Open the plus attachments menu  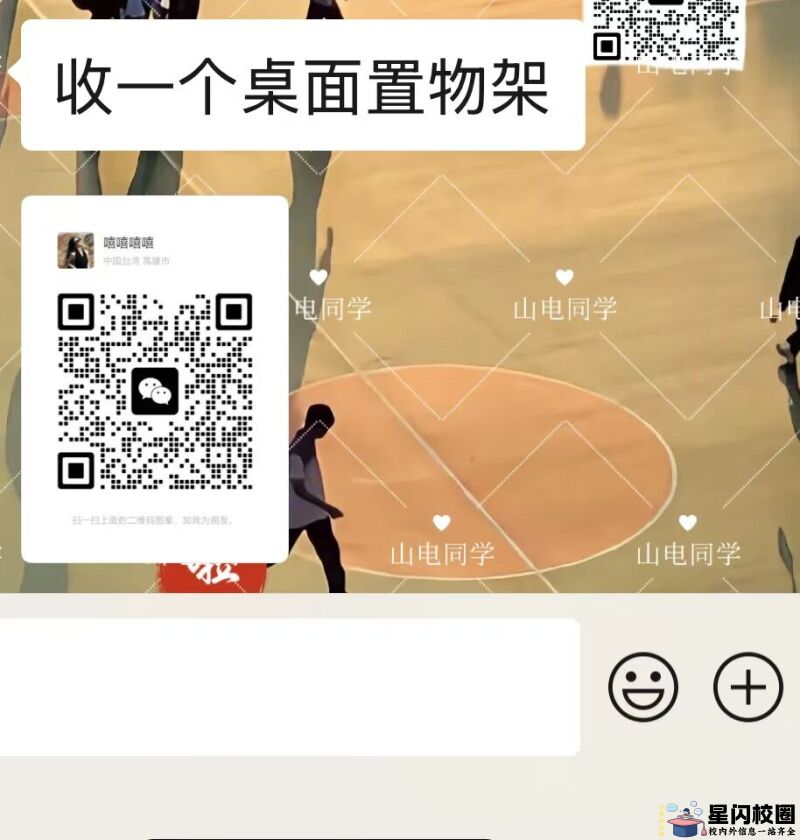click(x=747, y=687)
